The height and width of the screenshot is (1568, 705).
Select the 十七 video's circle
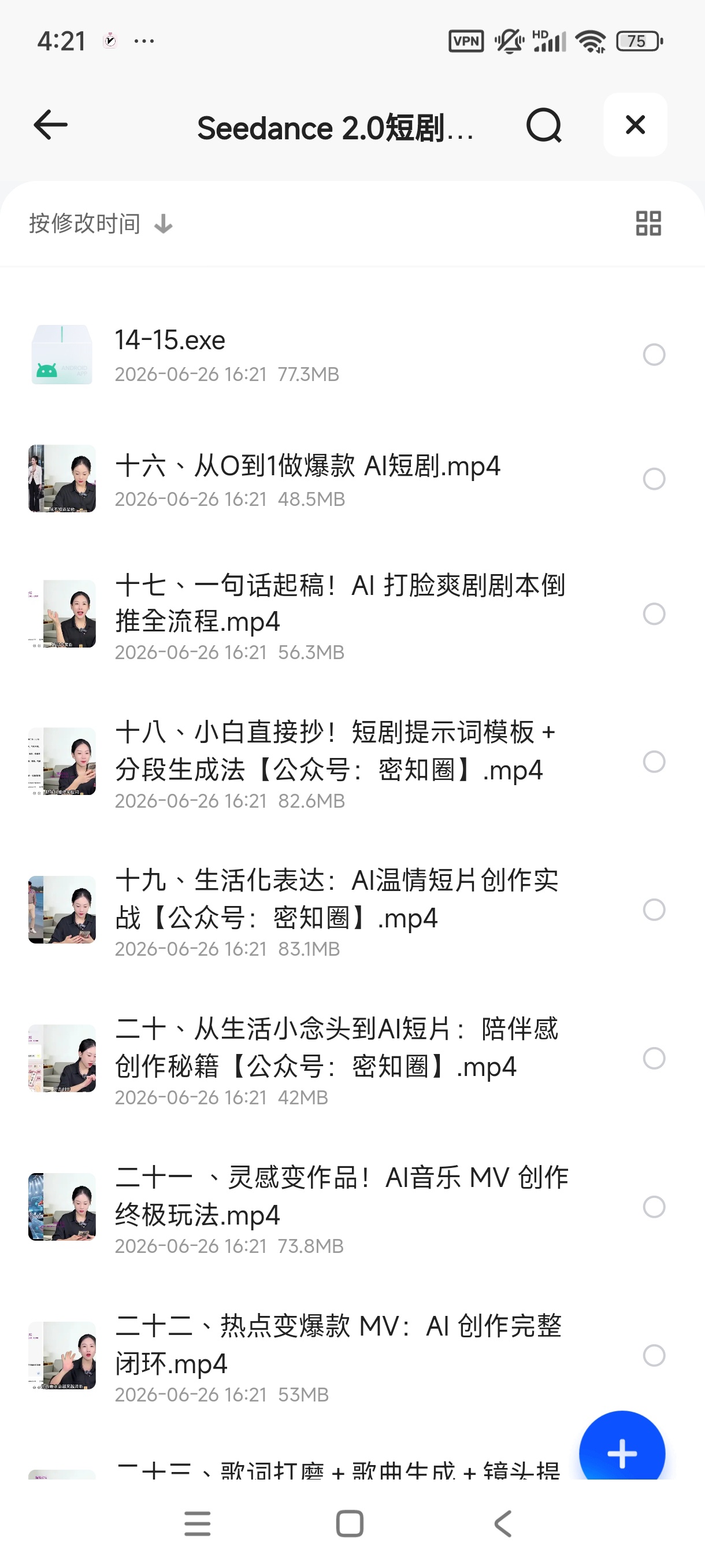654,613
